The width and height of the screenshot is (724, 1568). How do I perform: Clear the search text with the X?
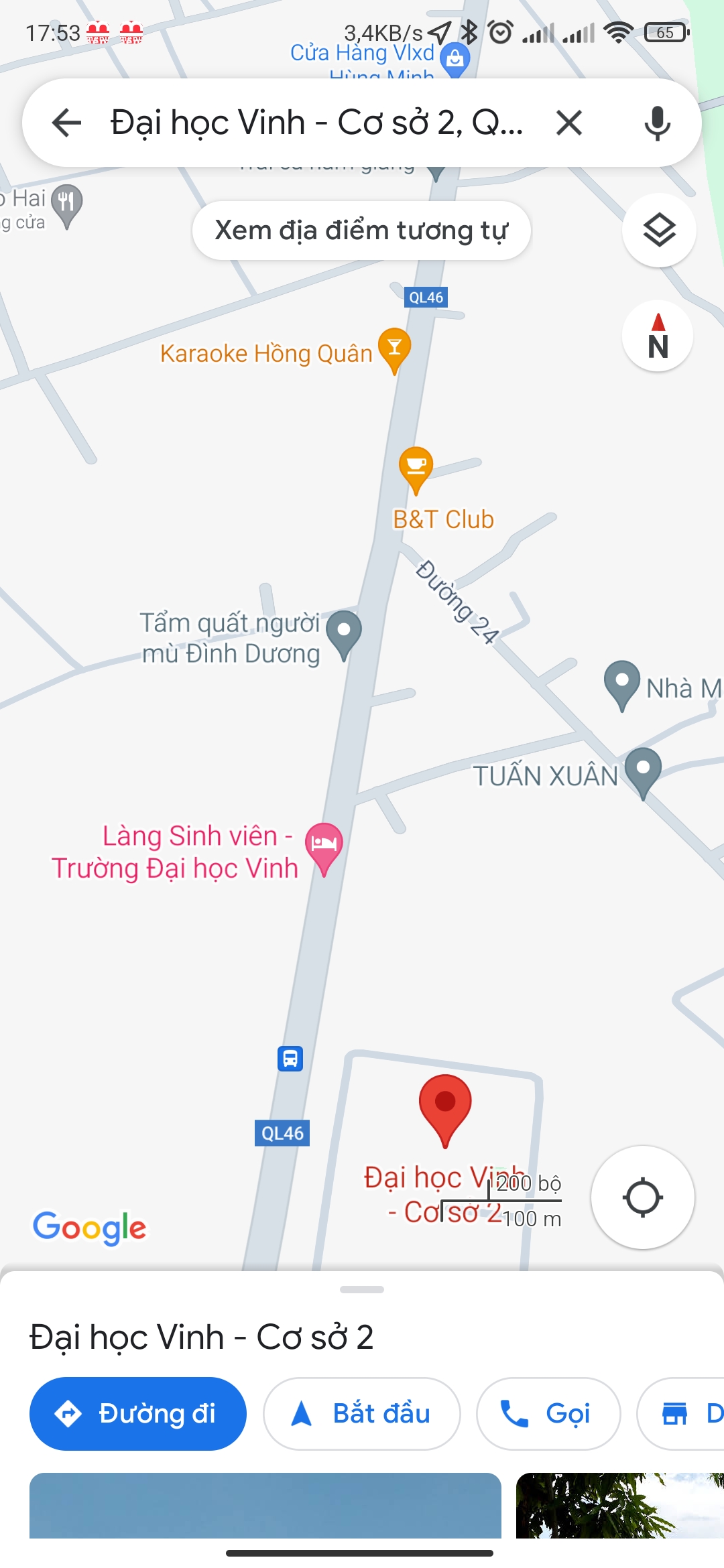pos(569,123)
